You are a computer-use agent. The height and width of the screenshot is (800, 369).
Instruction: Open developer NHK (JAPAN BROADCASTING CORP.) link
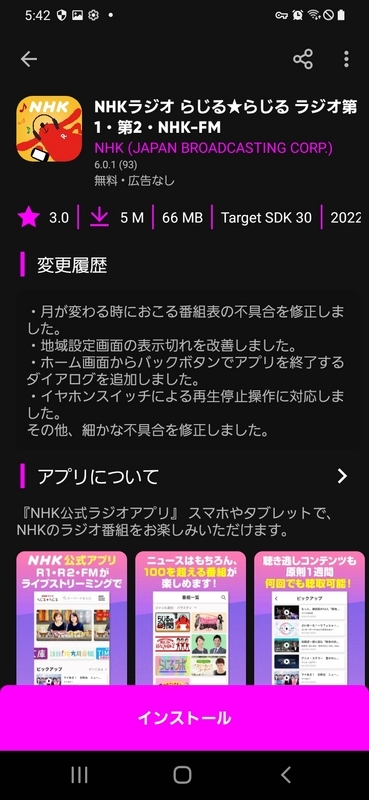213,148
